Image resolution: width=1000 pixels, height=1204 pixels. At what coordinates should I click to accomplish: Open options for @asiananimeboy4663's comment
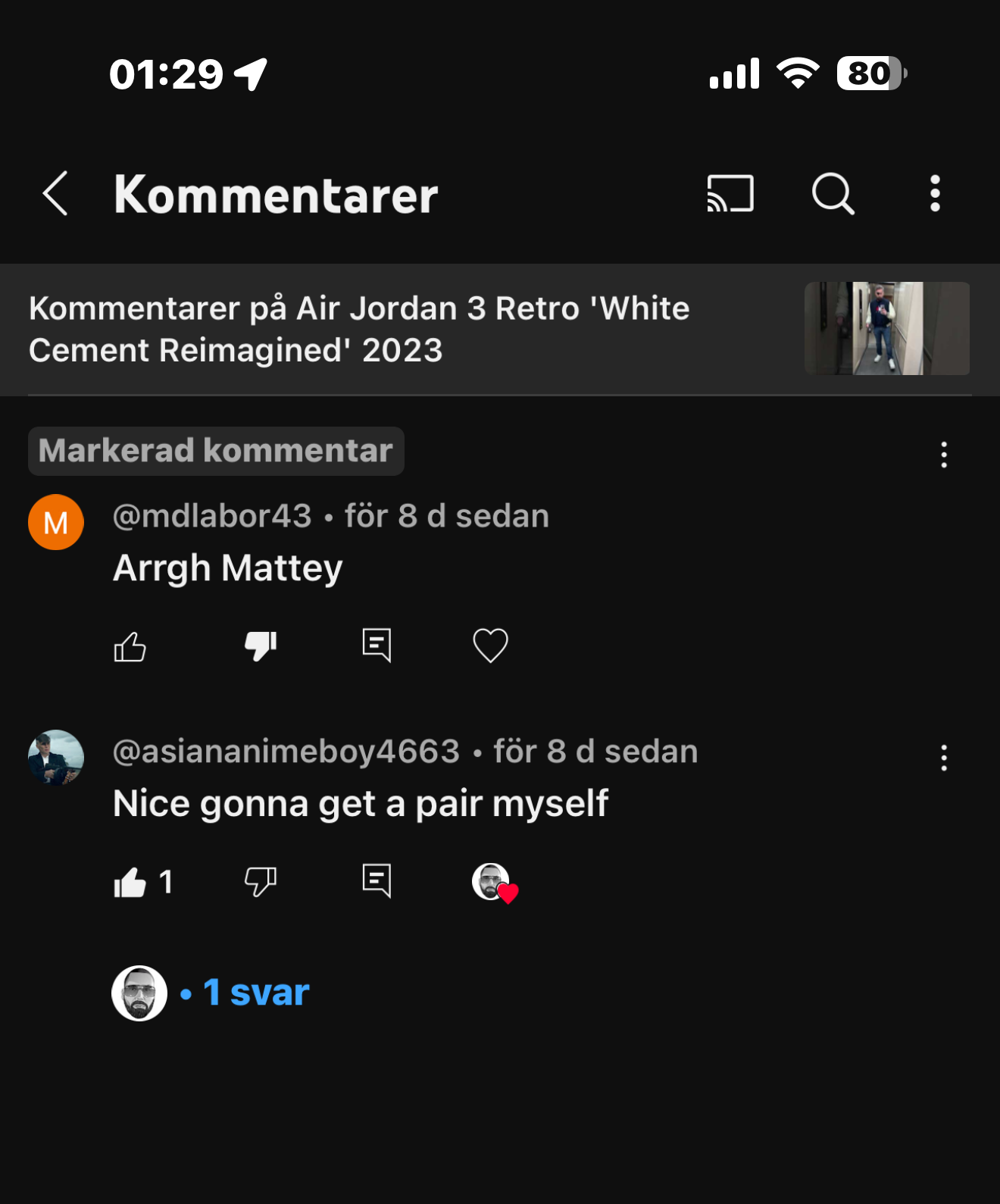(x=944, y=758)
